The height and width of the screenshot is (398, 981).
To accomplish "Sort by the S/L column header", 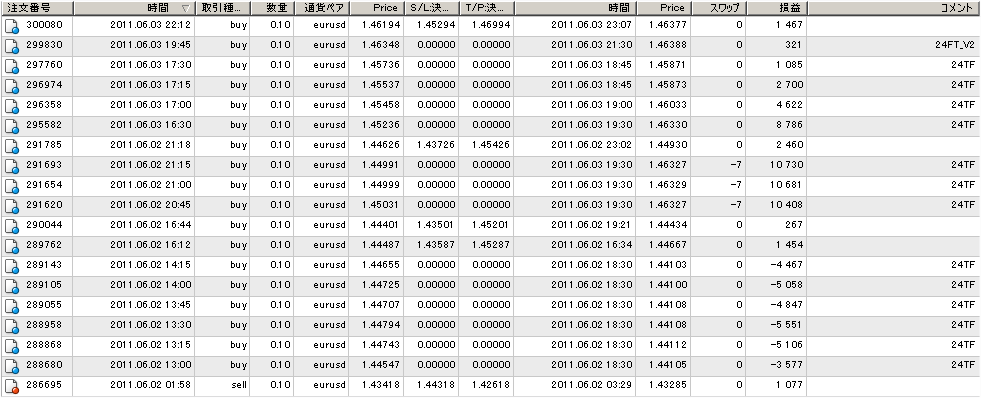I will (430, 8).
